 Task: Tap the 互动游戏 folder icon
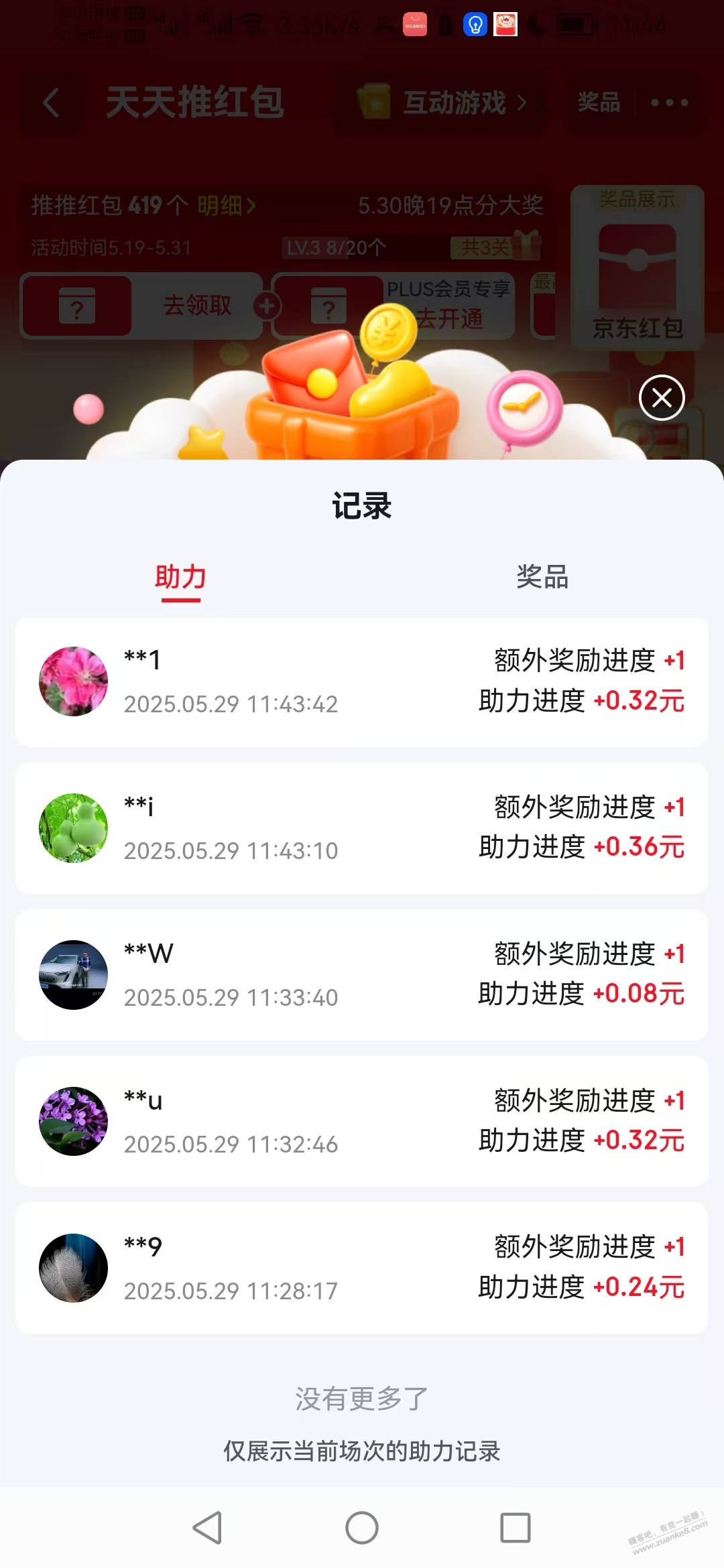[373, 102]
